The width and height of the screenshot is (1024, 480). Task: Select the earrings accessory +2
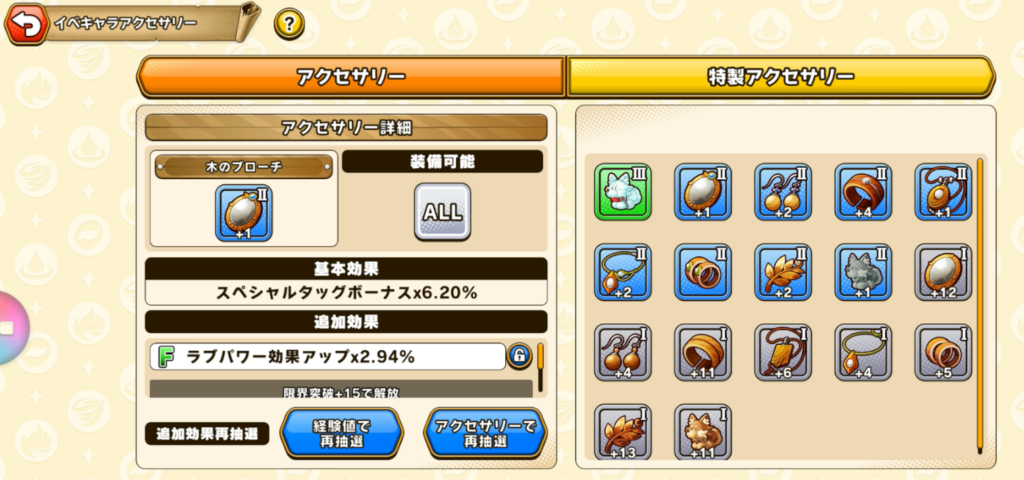(x=783, y=192)
